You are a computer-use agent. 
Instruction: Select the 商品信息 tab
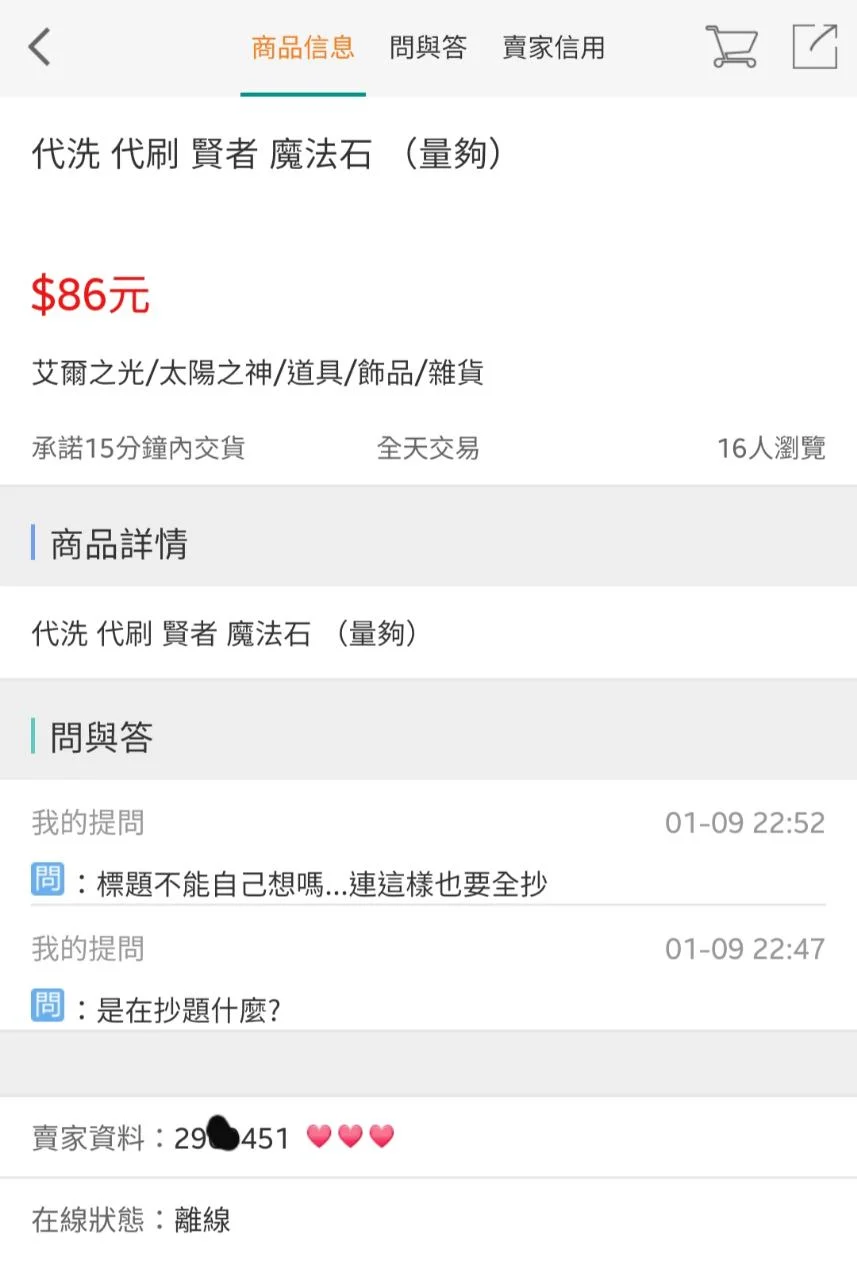[x=301, y=49]
